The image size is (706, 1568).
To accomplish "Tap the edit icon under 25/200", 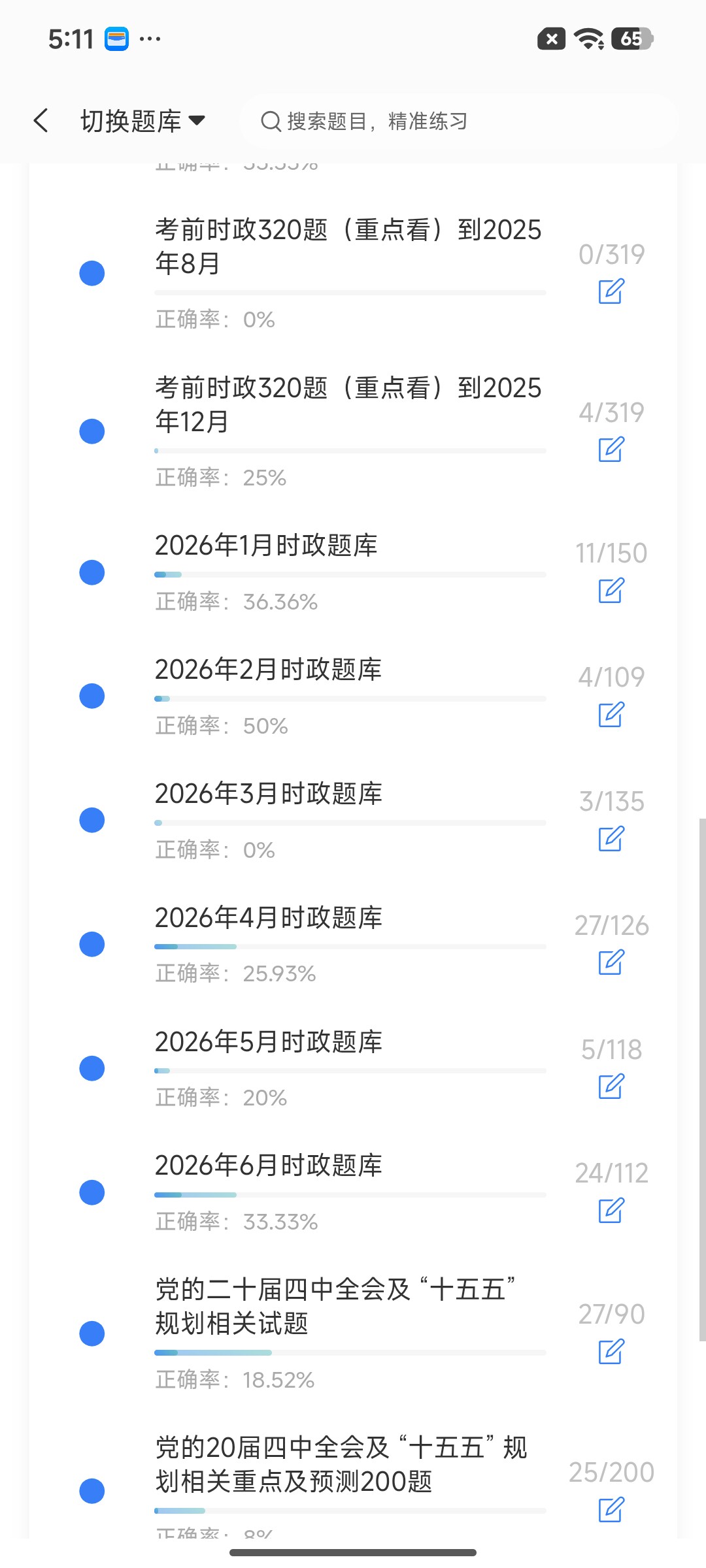I will [611, 1509].
